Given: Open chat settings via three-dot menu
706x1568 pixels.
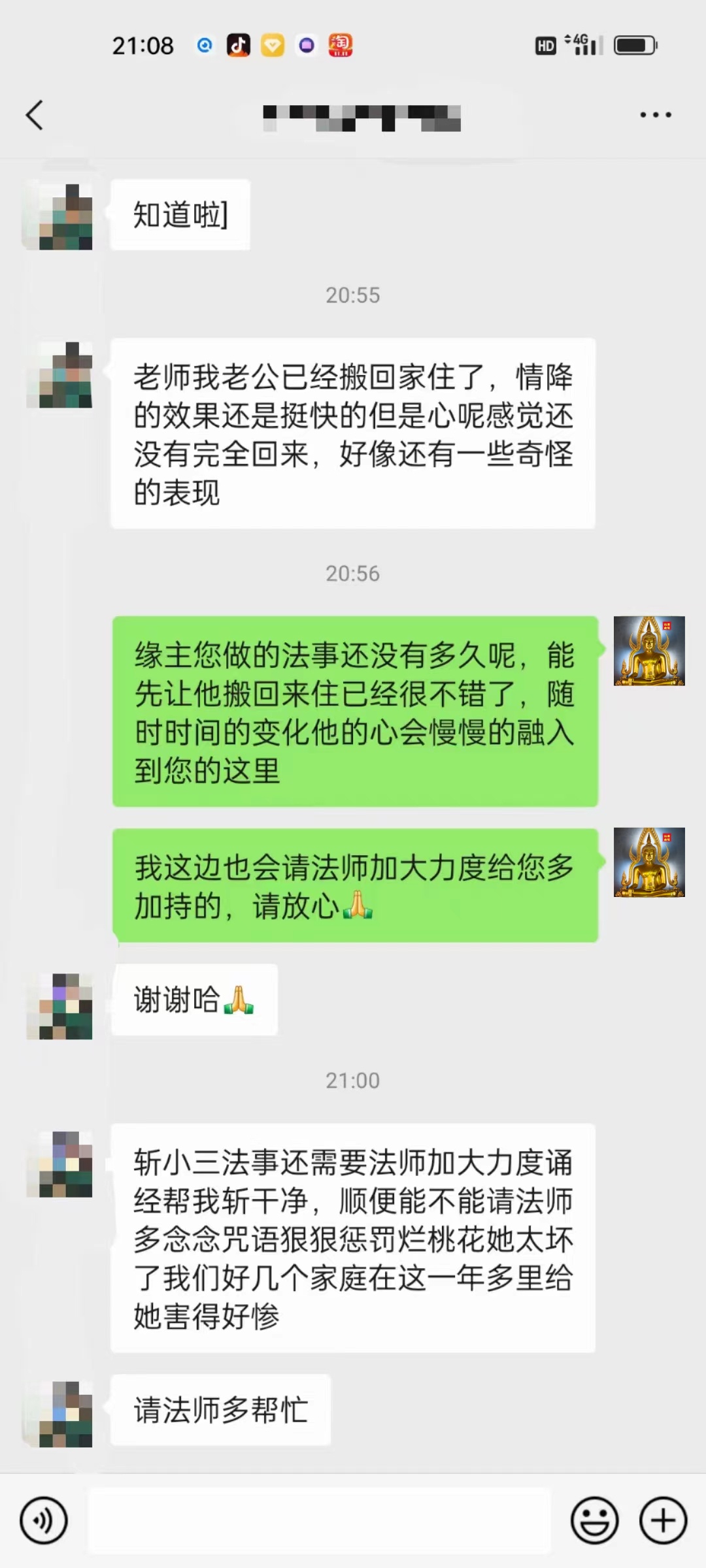Looking at the screenshot, I should 657,115.
